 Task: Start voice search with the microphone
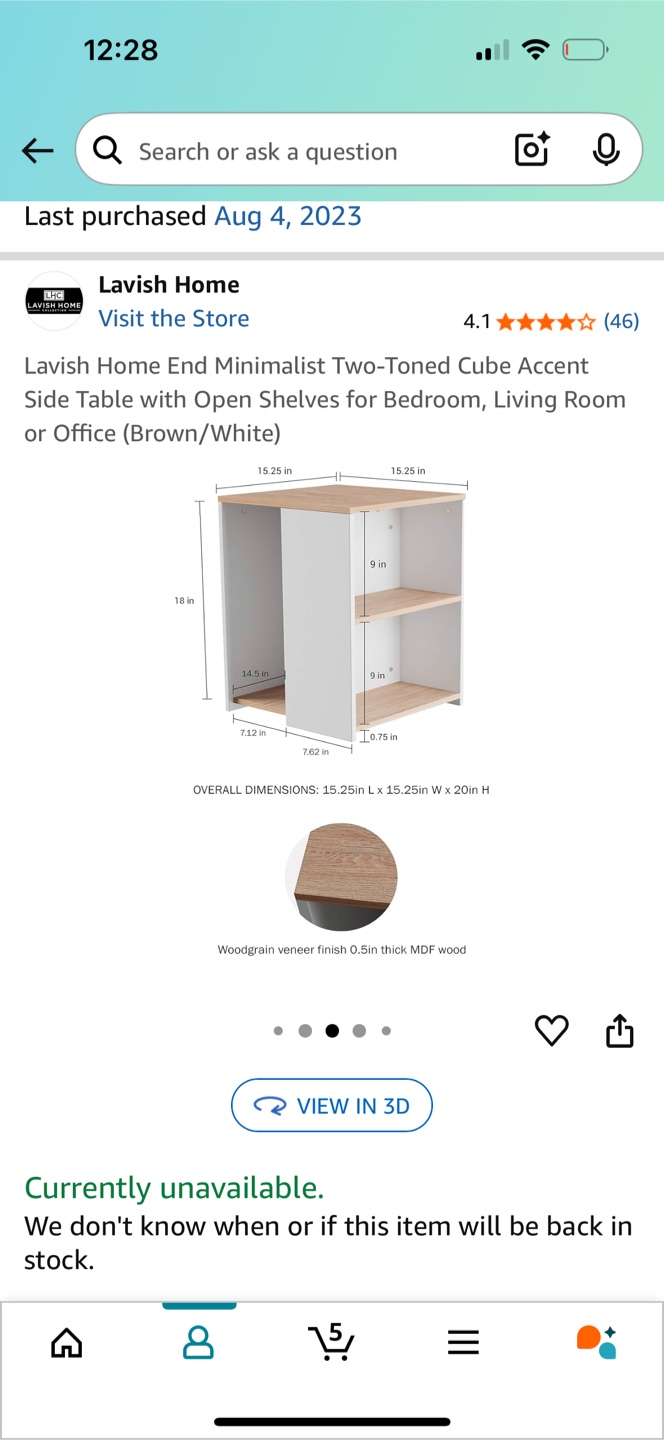click(x=605, y=150)
